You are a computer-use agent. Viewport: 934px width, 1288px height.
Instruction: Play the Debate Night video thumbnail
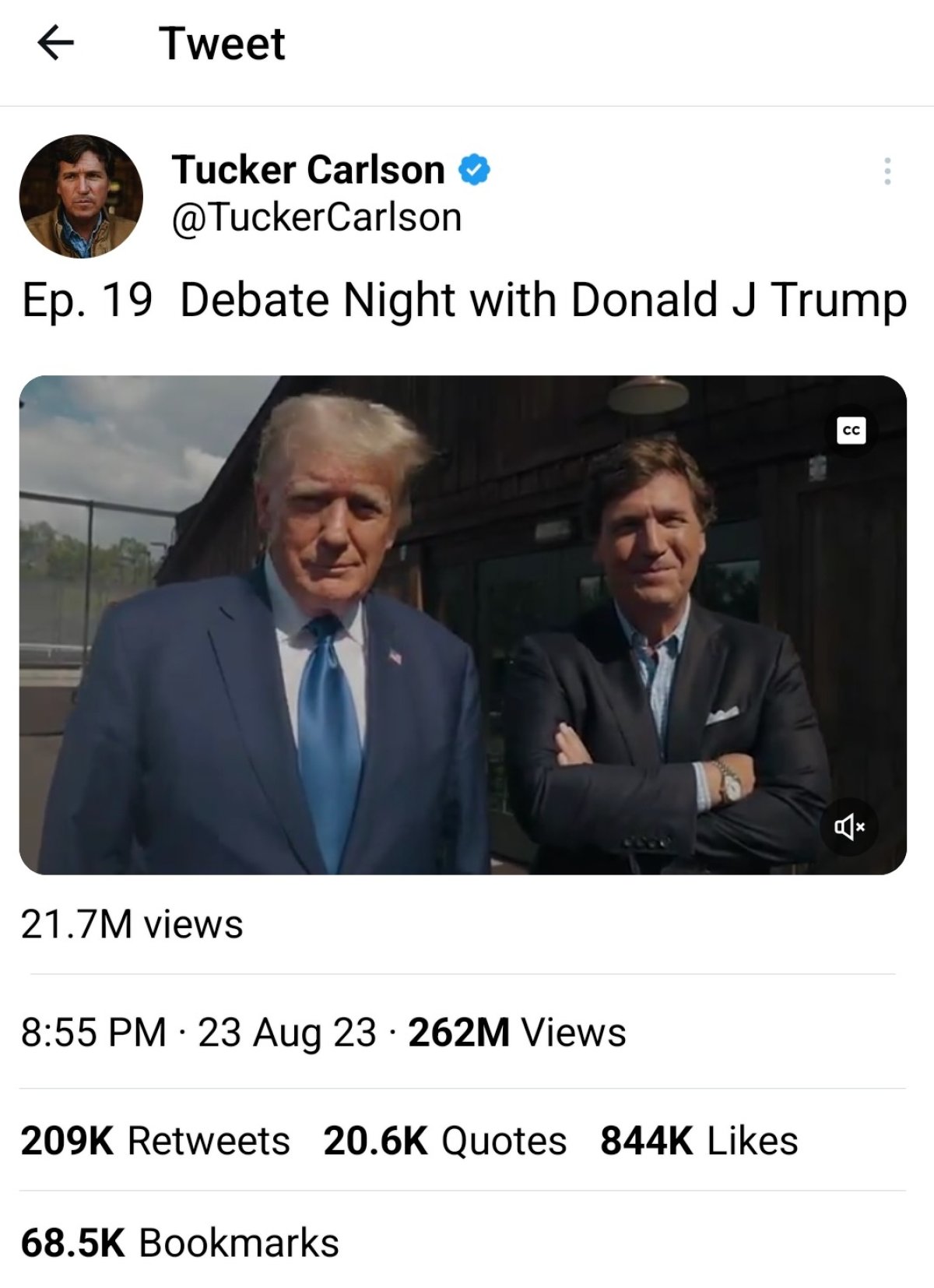coord(467,623)
